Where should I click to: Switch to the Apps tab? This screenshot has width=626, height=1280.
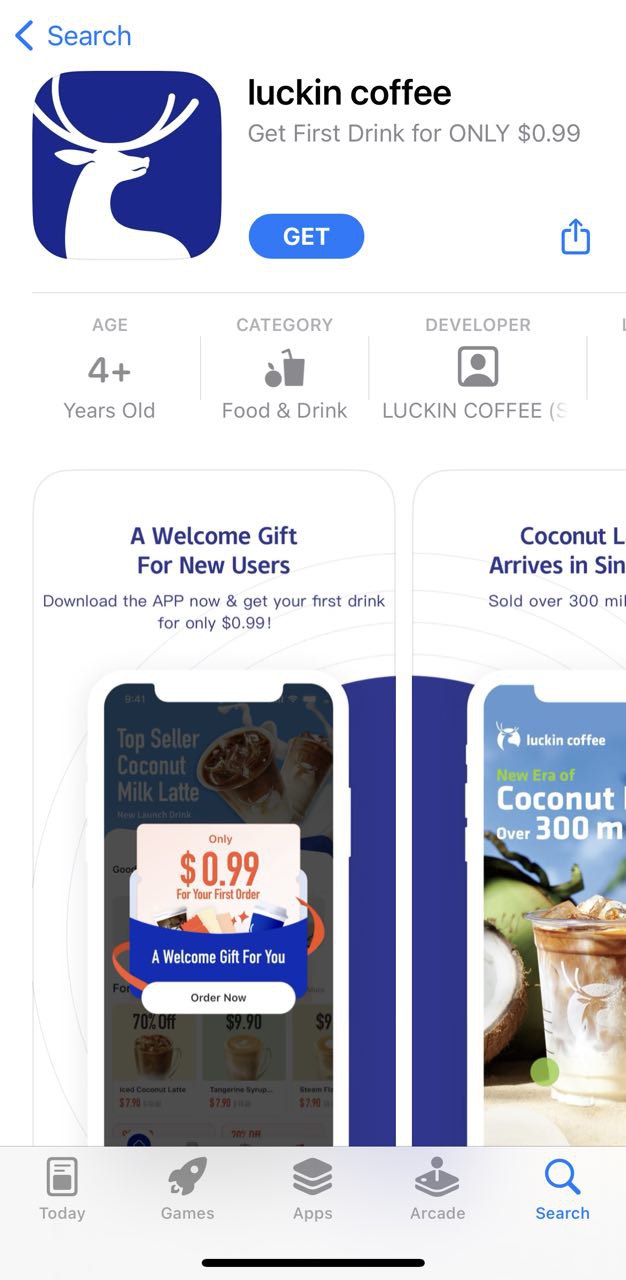pyautogui.click(x=312, y=1190)
